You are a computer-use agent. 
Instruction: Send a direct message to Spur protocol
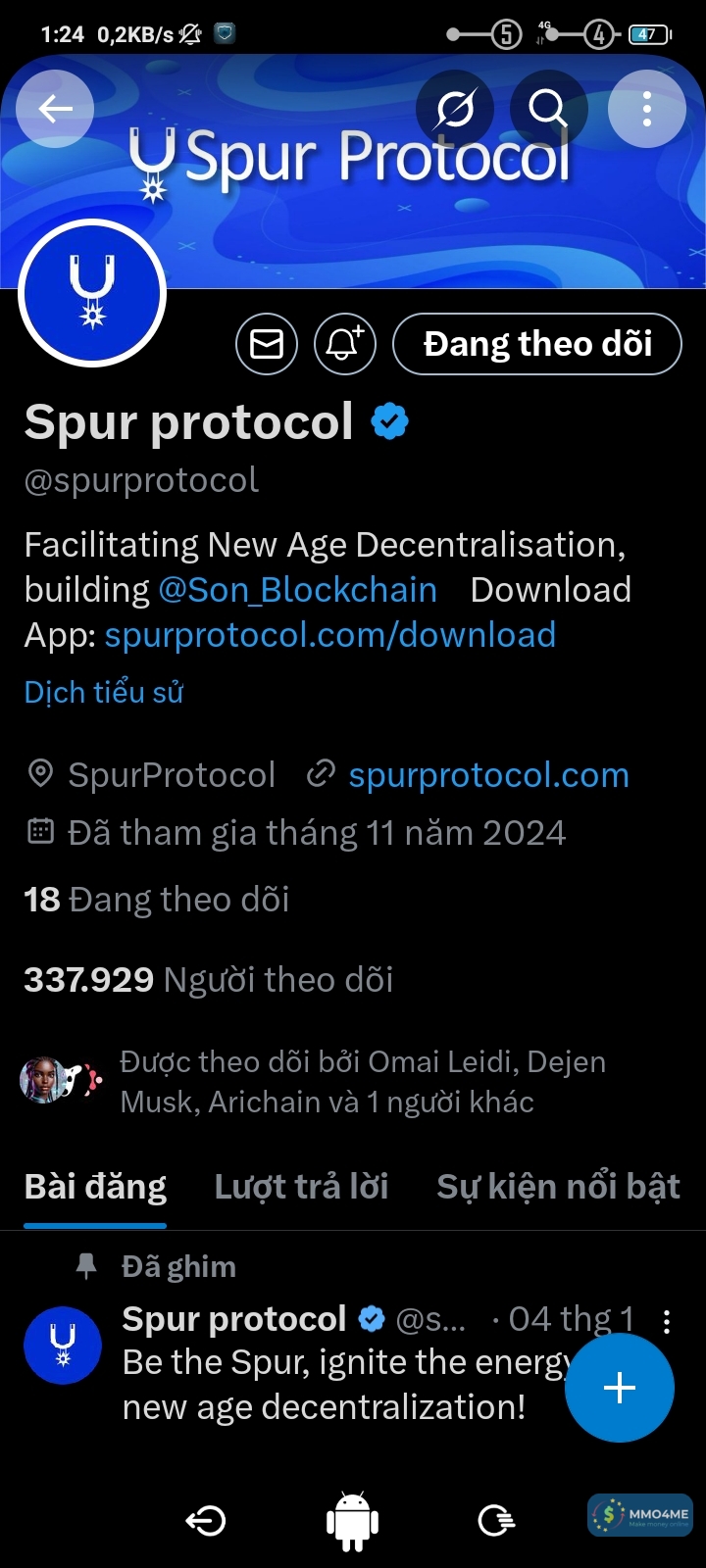click(267, 344)
